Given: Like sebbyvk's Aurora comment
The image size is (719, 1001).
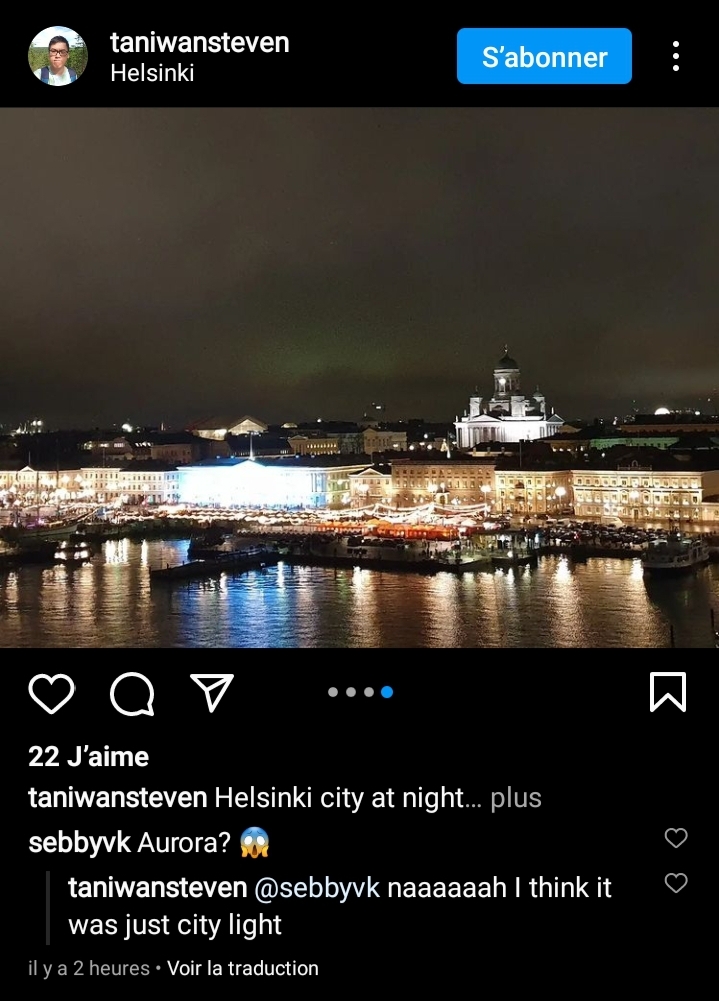Looking at the screenshot, I should [x=676, y=838].
